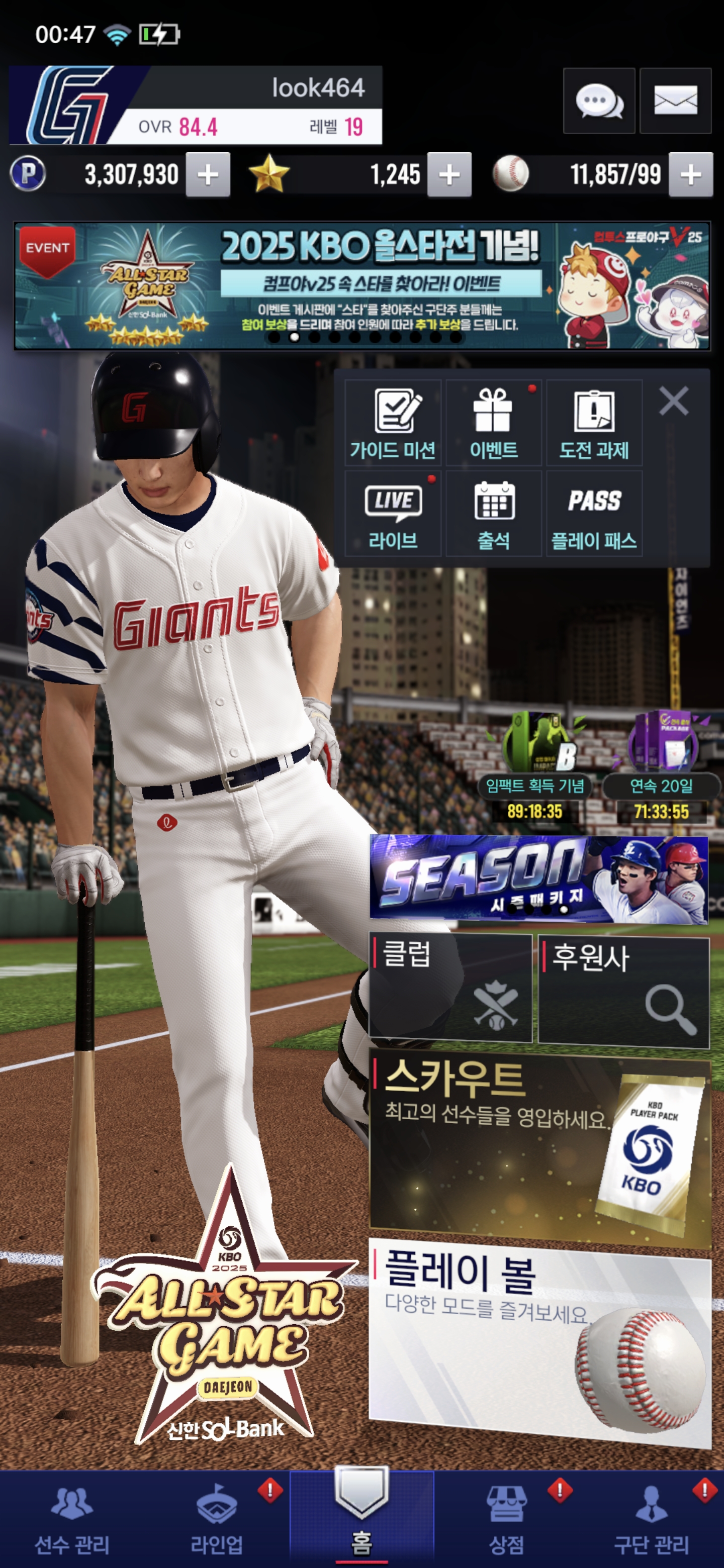This screenshot has height=1568, width=724.
Task: Open 도전 과제 challenges
Action: (x=594, y=423)
